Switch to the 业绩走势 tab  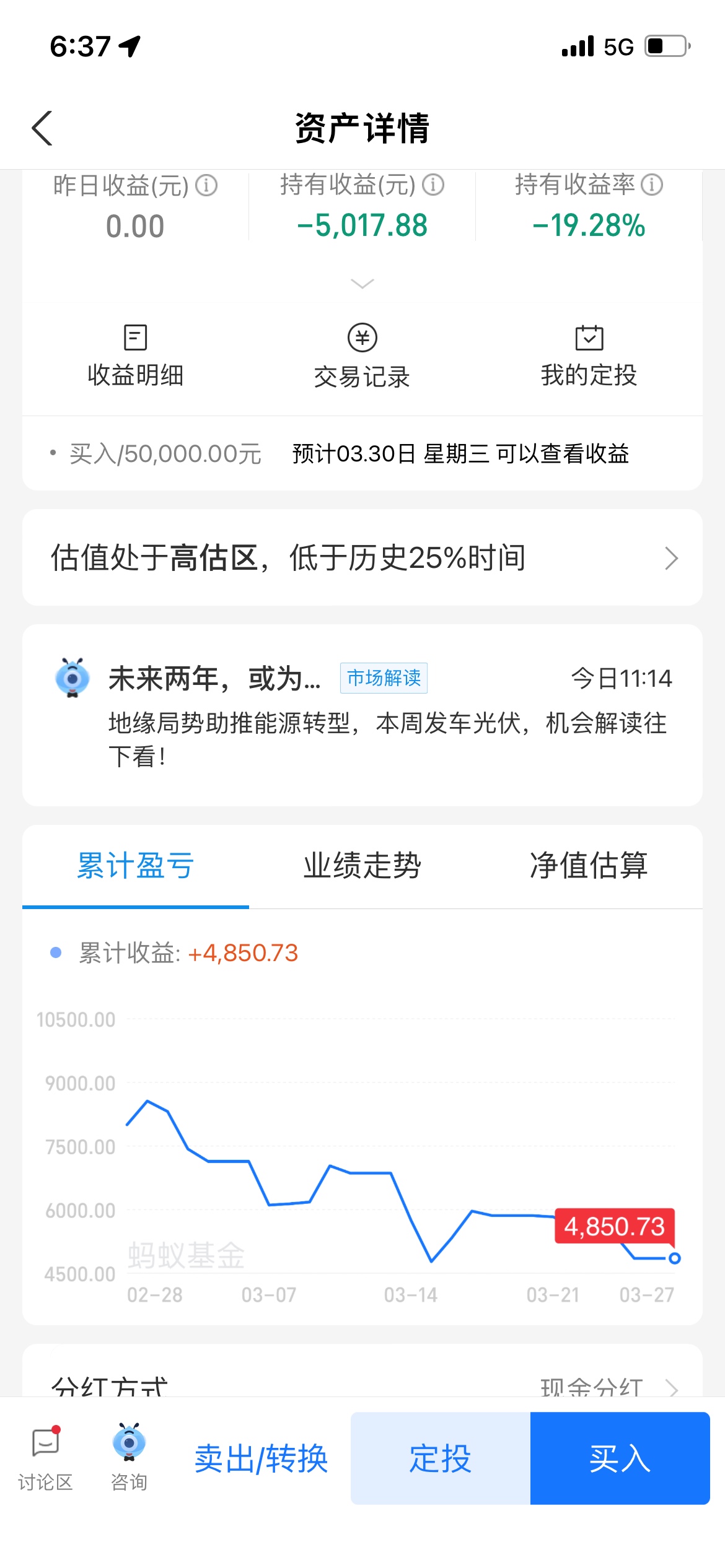[x=362, y=866]
